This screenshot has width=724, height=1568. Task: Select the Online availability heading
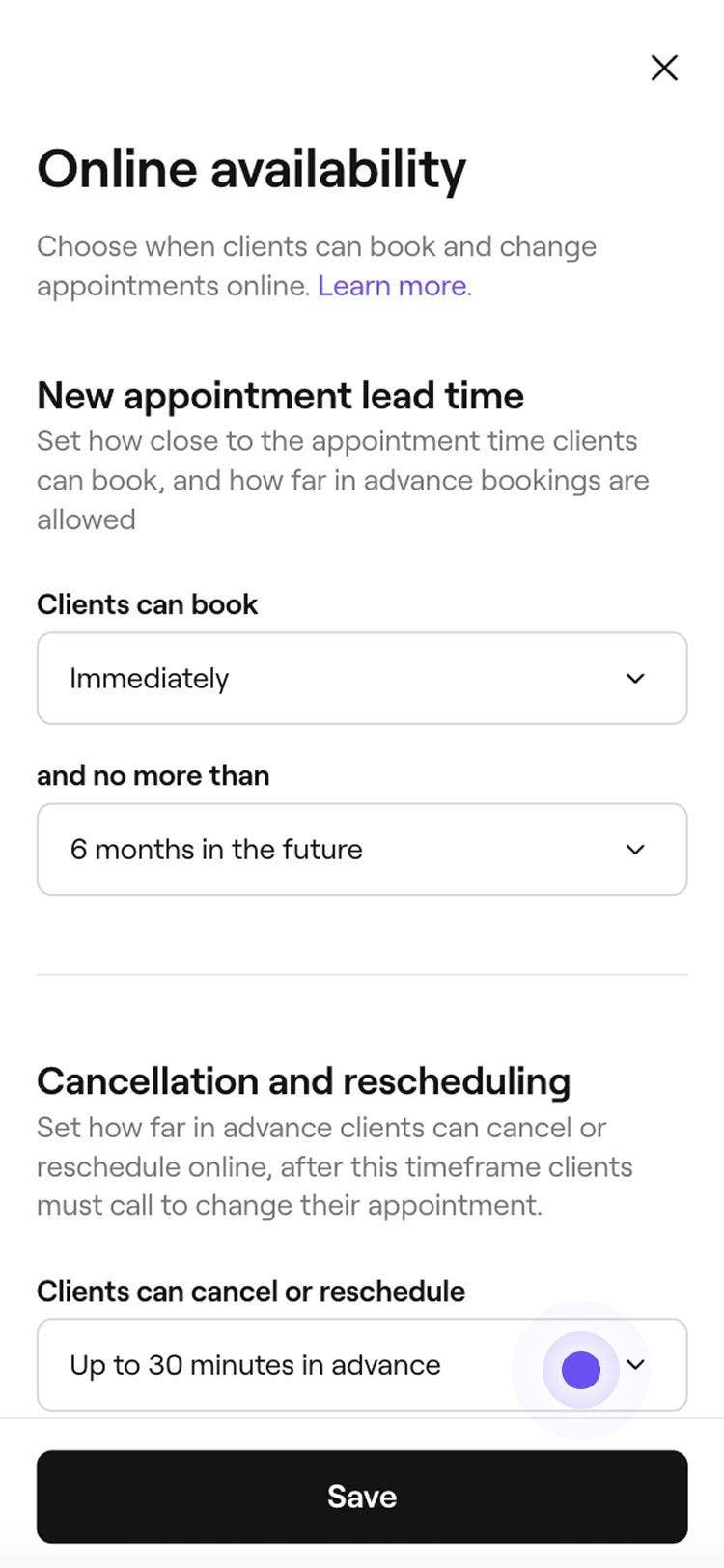(251, 168)
